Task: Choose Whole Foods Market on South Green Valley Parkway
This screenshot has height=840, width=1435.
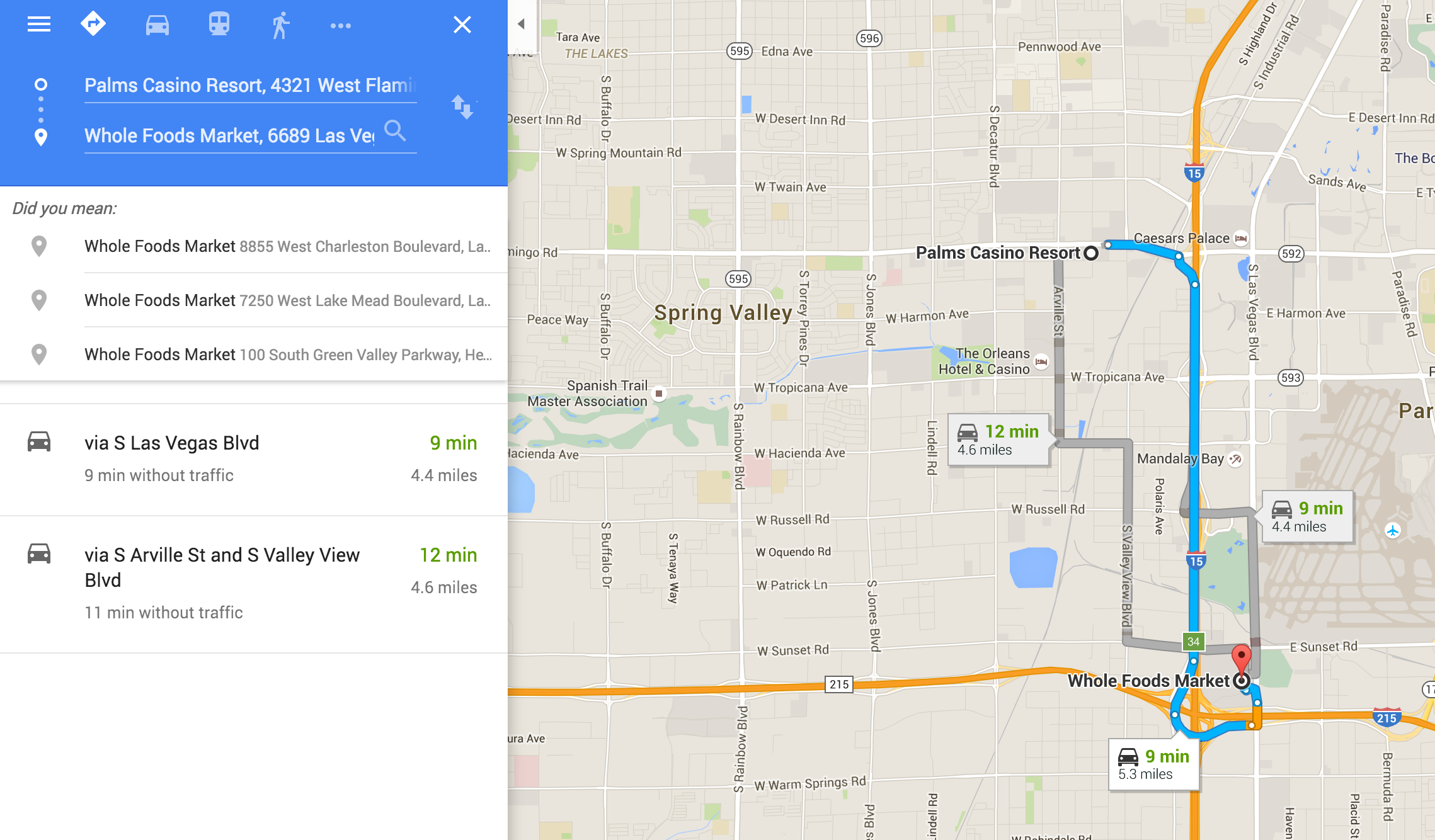Action: [287, 355]
